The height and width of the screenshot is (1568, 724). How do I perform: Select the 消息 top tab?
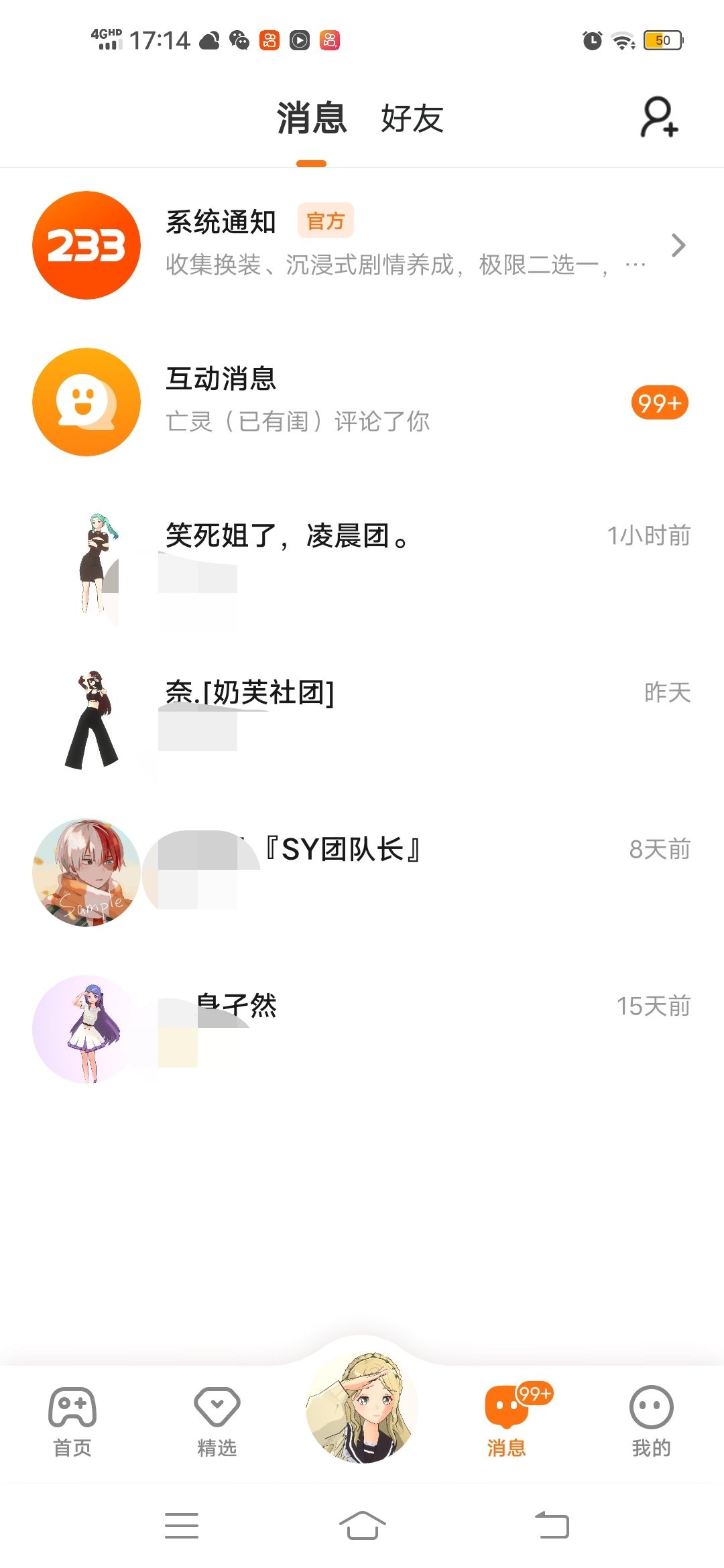pos(312,119)
